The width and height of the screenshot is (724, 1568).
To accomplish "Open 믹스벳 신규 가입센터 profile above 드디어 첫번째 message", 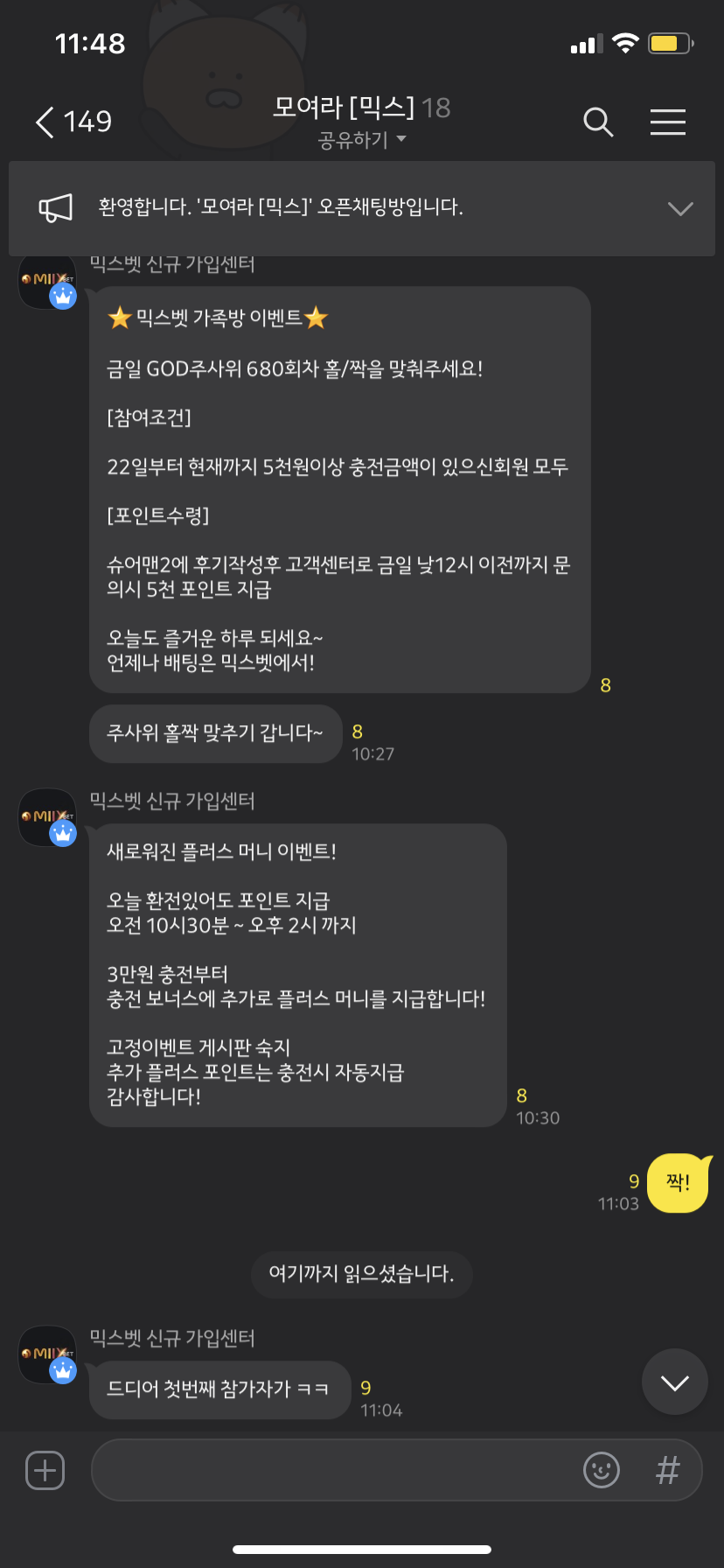I will (47, 1355).
